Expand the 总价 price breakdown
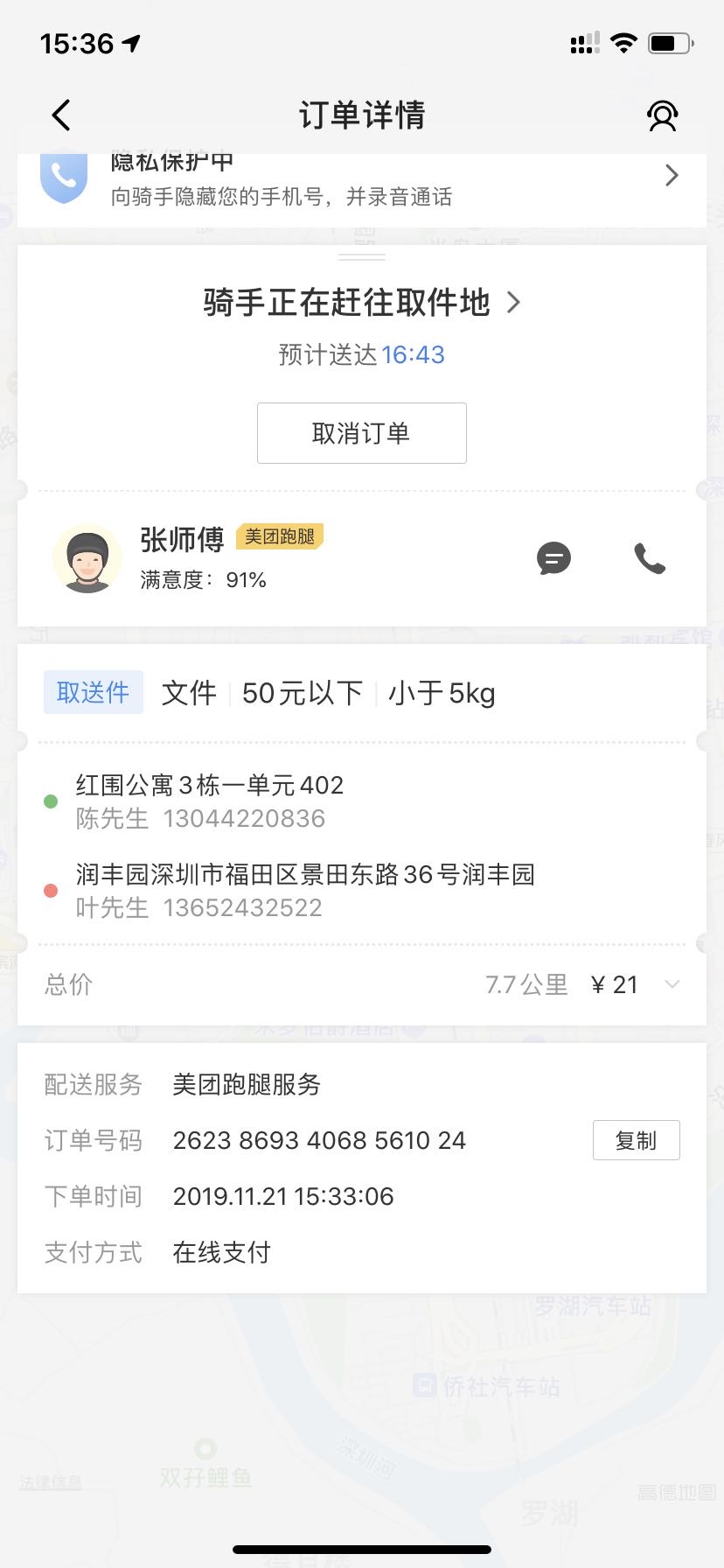This screenshot has height=1568, width=724. tap(672, 984)
